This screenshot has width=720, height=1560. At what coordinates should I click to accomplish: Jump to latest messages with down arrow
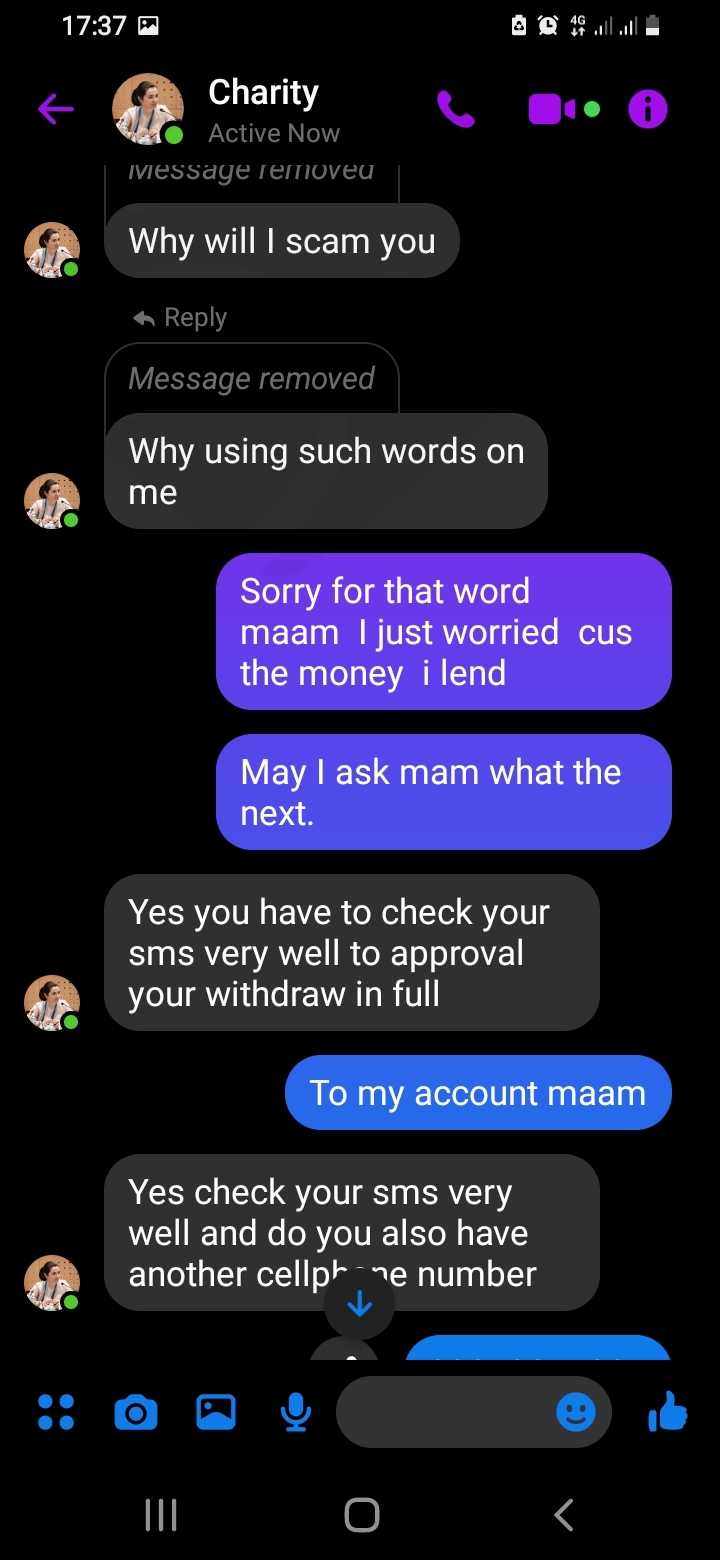coord(359,1304)
